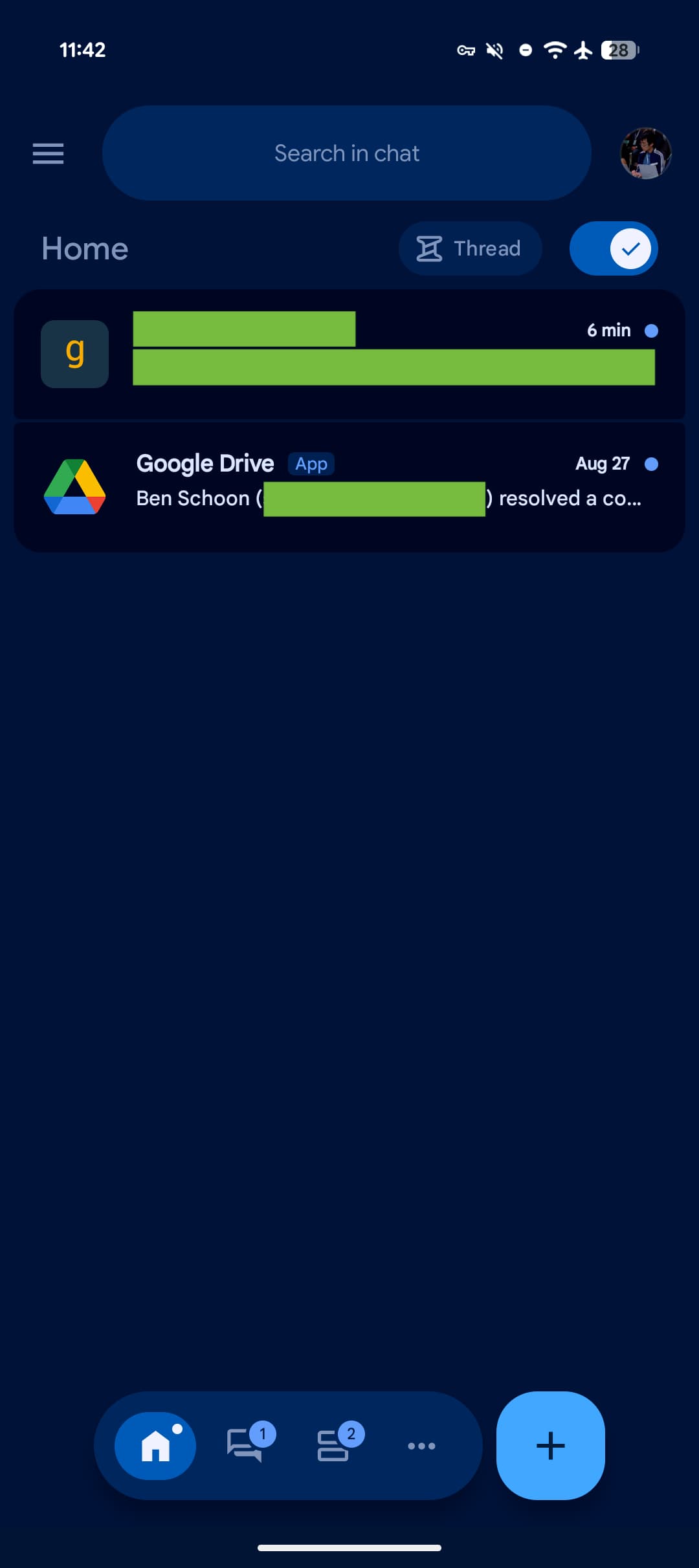Switch to the Home tab
Screen dimensions: 699x1568
(155, 1445)
